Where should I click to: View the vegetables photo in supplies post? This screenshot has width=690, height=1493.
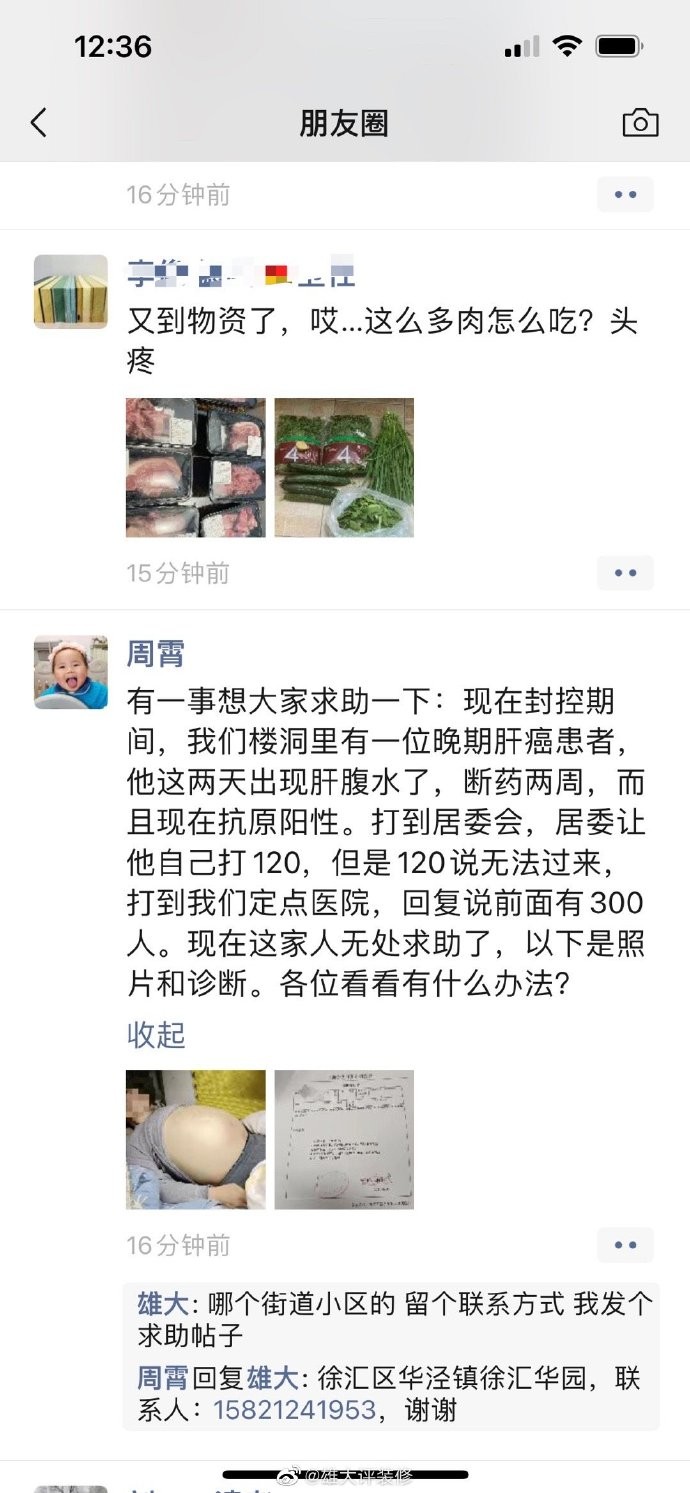(x=344, y=468)
